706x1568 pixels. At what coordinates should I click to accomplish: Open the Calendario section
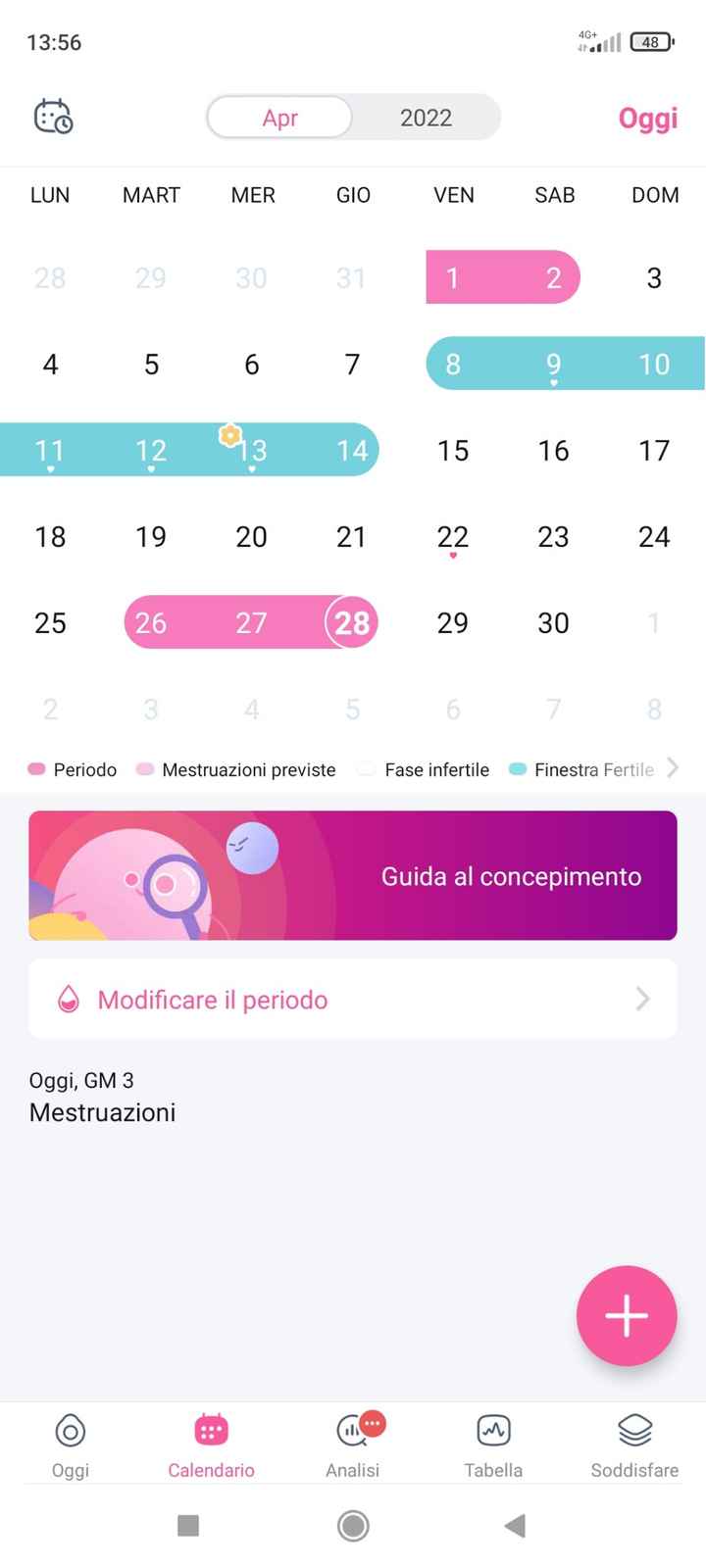click(x=211, y=1441)
